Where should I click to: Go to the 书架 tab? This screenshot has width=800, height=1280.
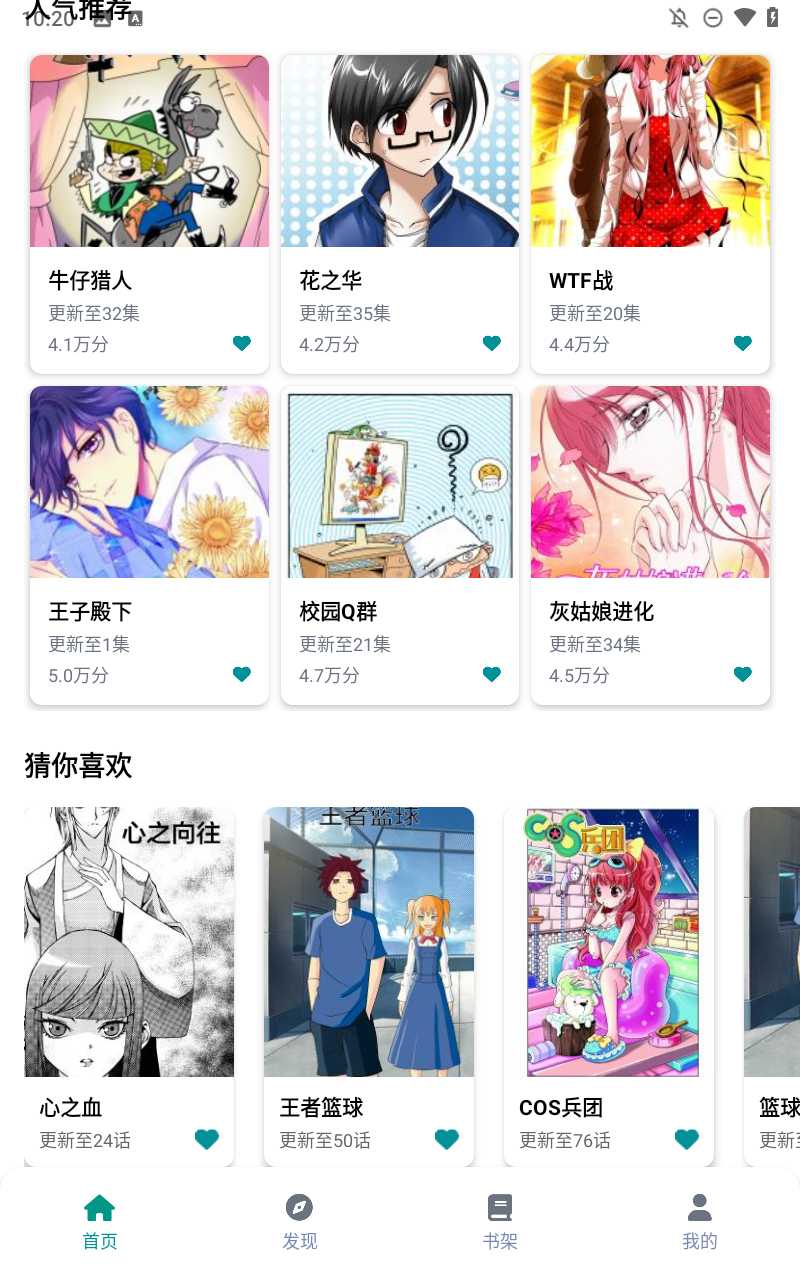[x=499, y=1221]
